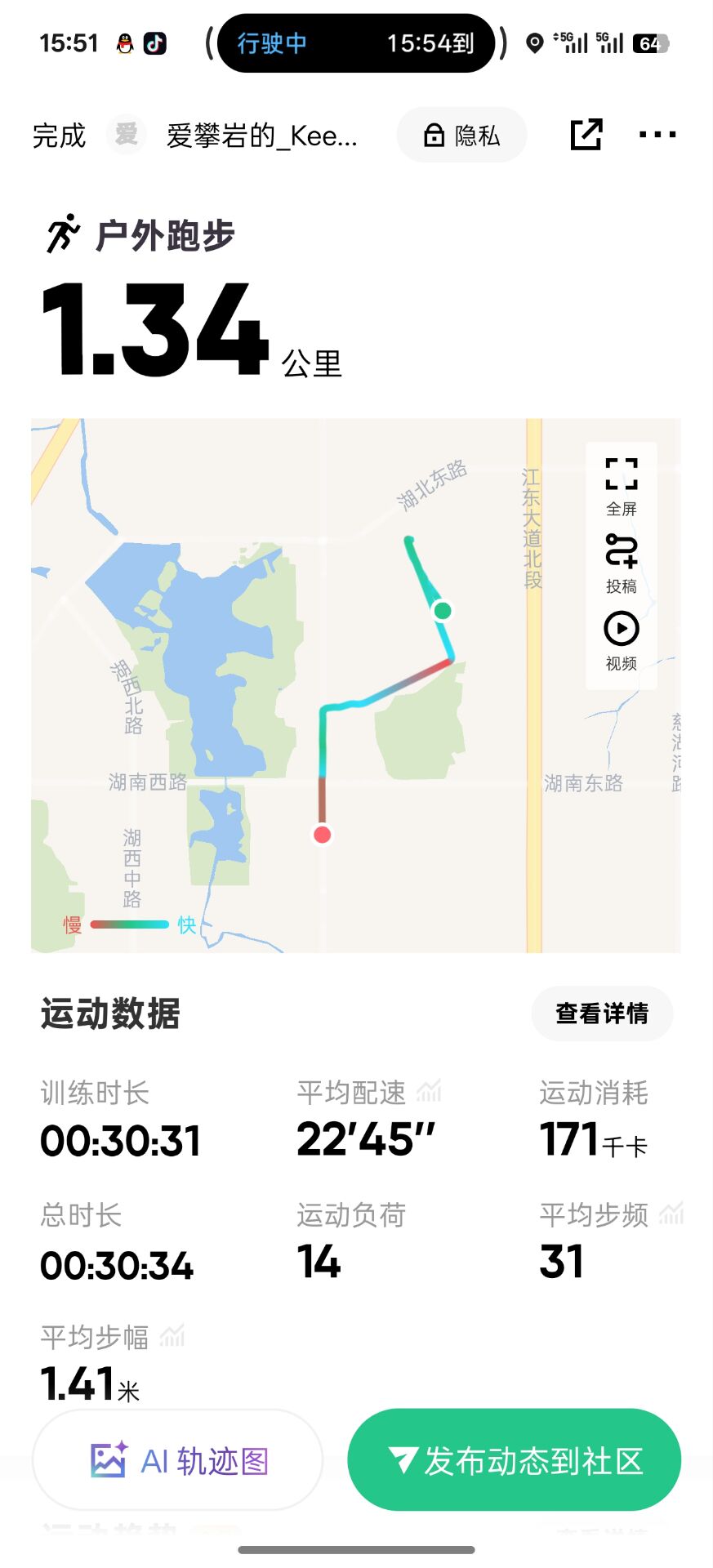Play the route 视频

pos(622,641)
